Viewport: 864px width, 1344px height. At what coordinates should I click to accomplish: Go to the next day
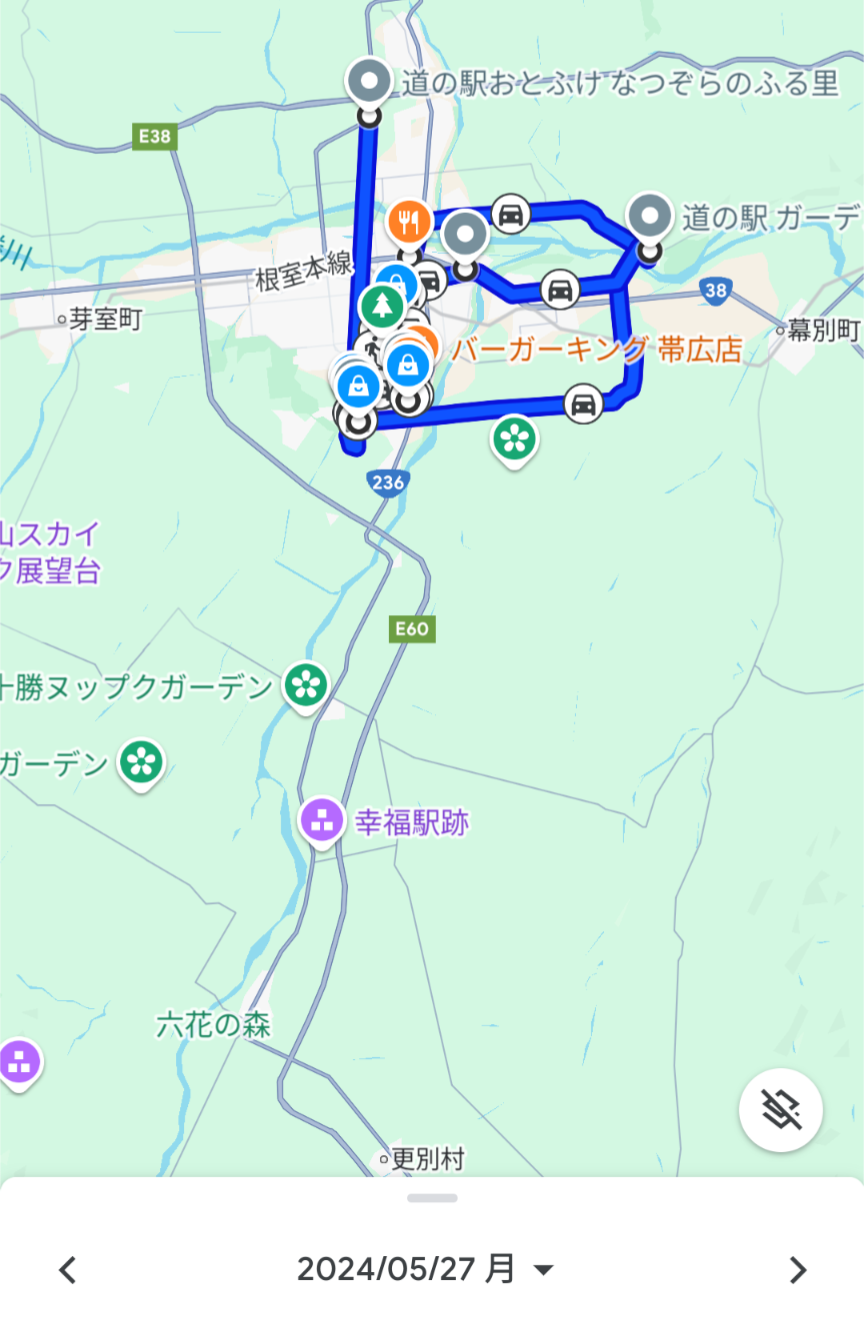797,1270
